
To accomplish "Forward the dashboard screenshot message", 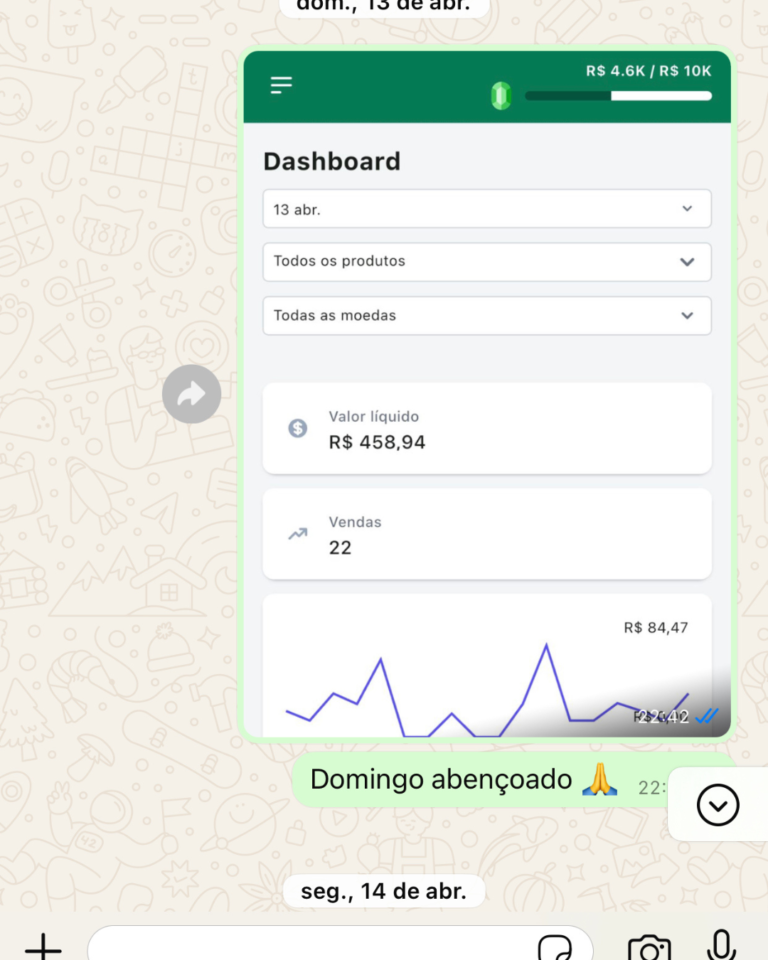I will point(191,394).
